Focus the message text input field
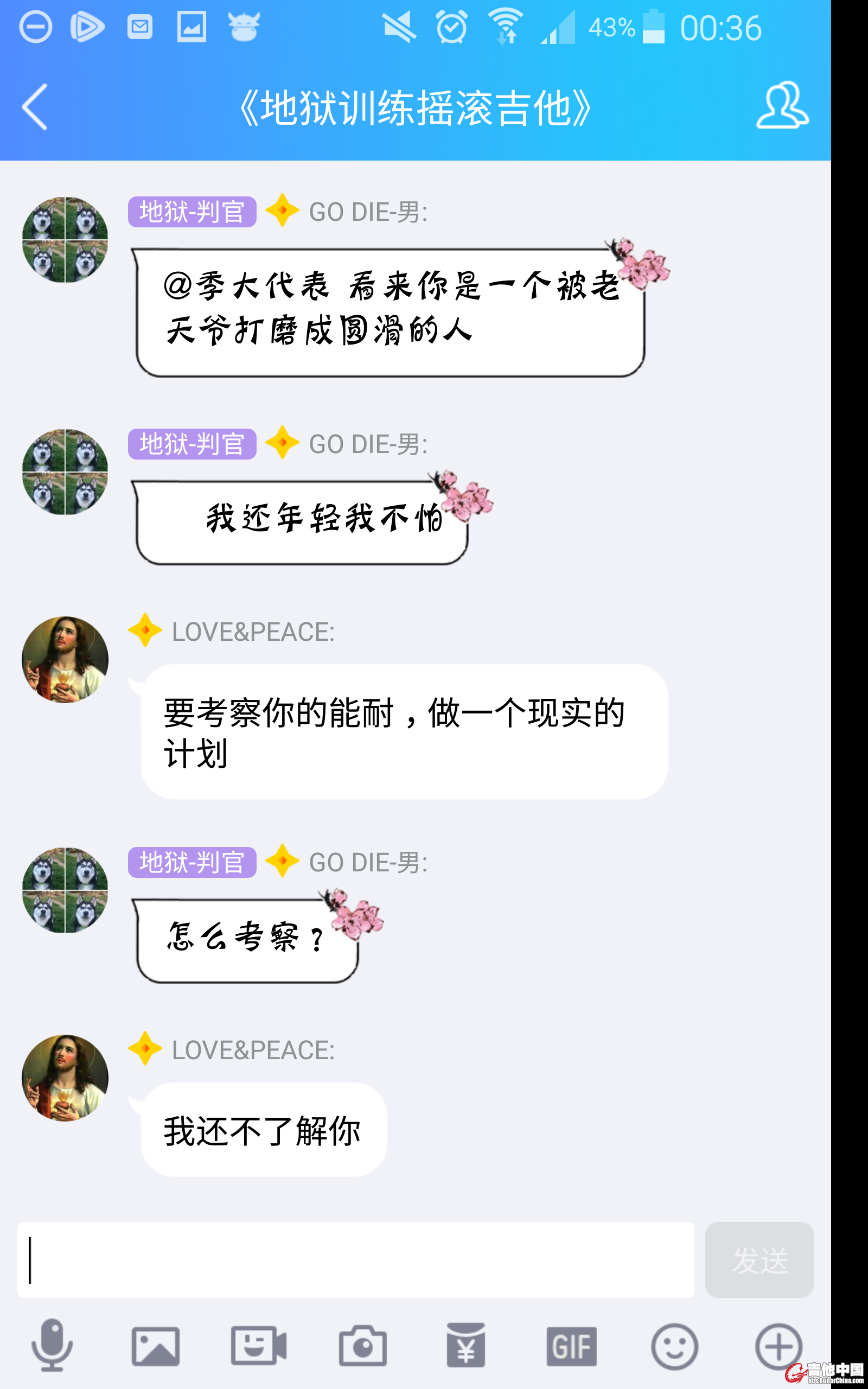Image resolution: width=868 pixels, height=1389 pixels. (x=356, y=1260)
